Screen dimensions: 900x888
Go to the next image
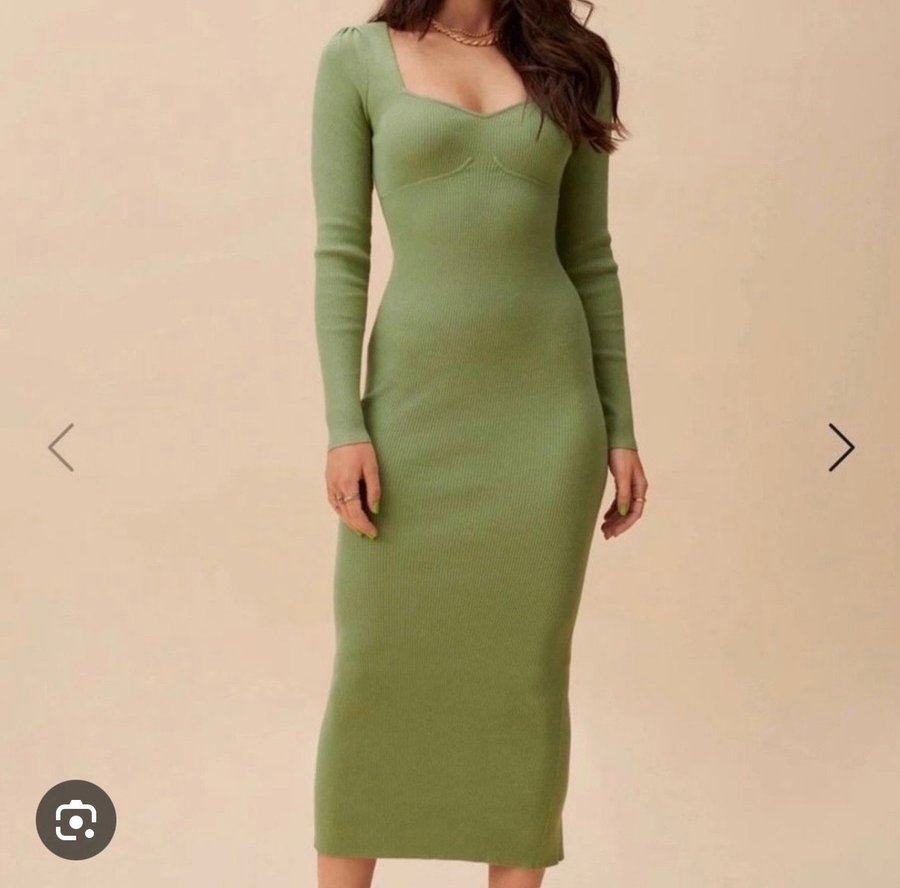coord(841,447)
